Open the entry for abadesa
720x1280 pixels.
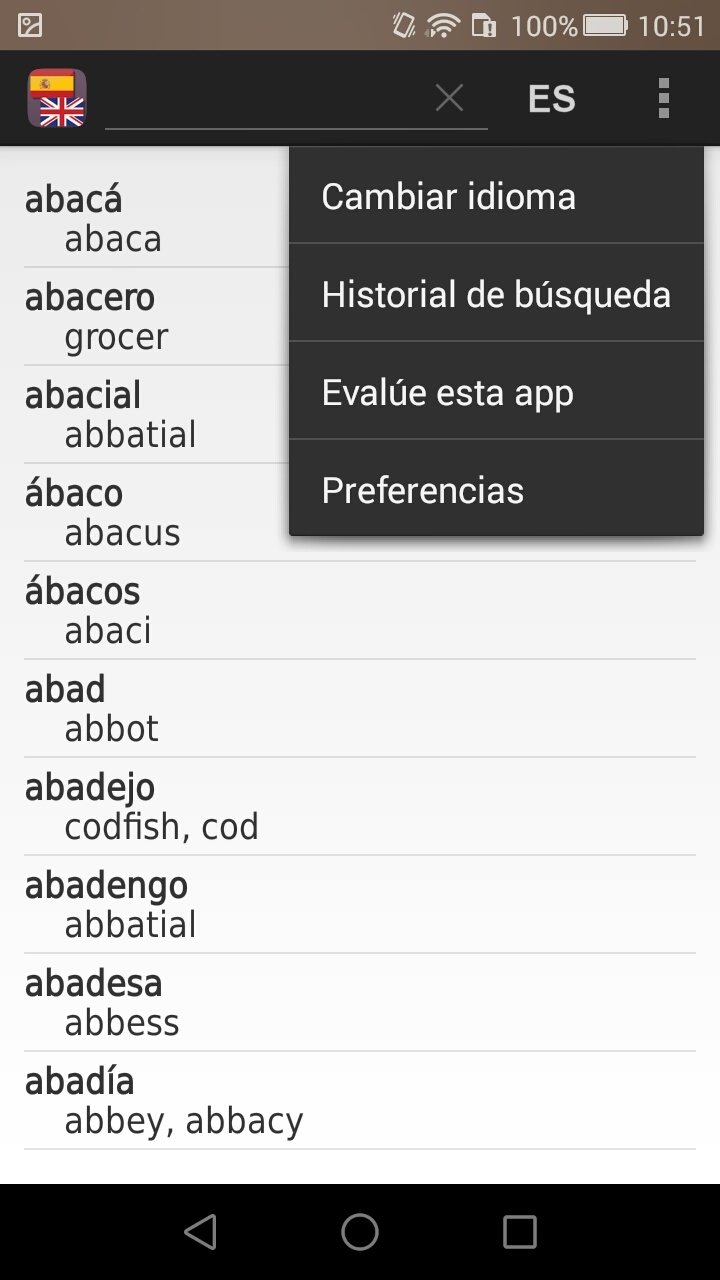click(360, 1002)
